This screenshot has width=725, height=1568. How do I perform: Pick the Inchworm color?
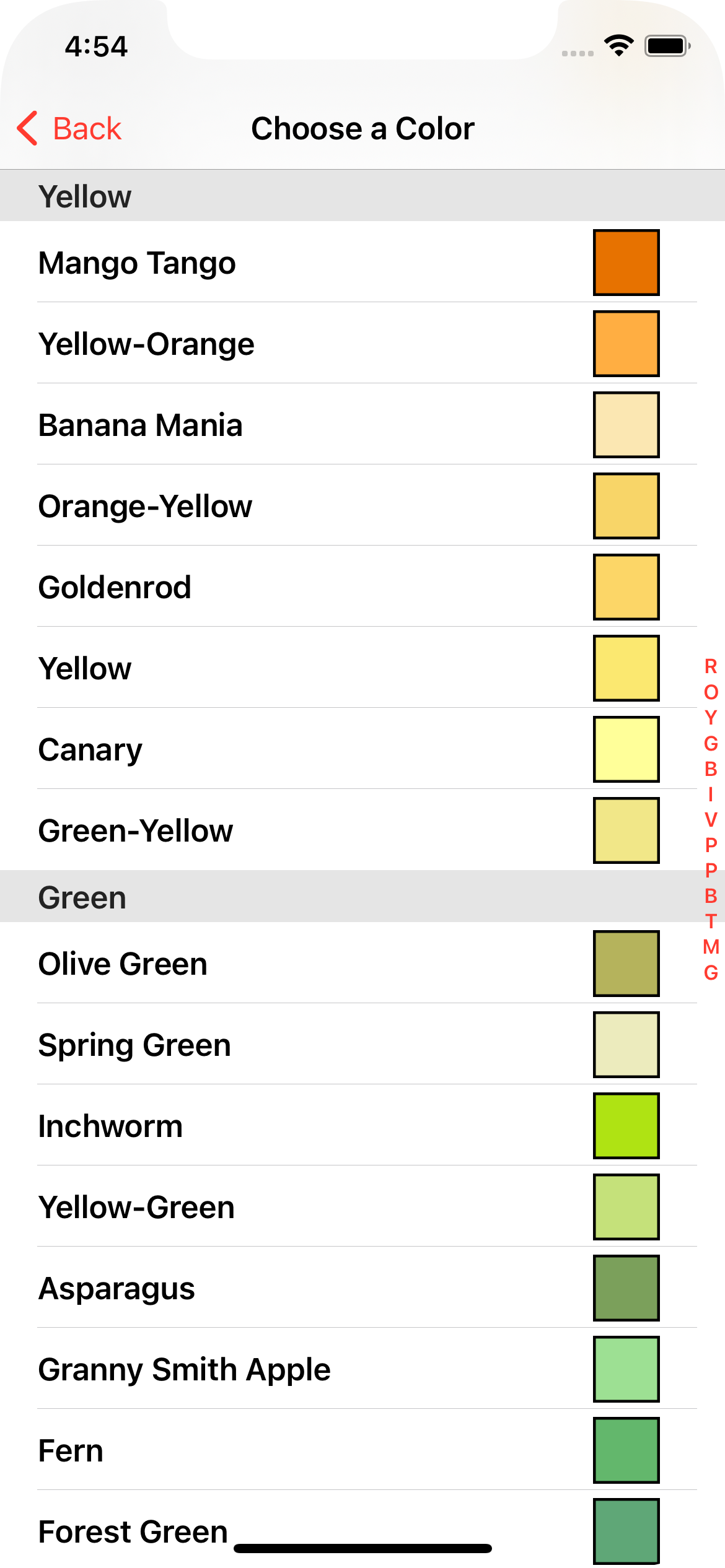[x=362, y=1125]
